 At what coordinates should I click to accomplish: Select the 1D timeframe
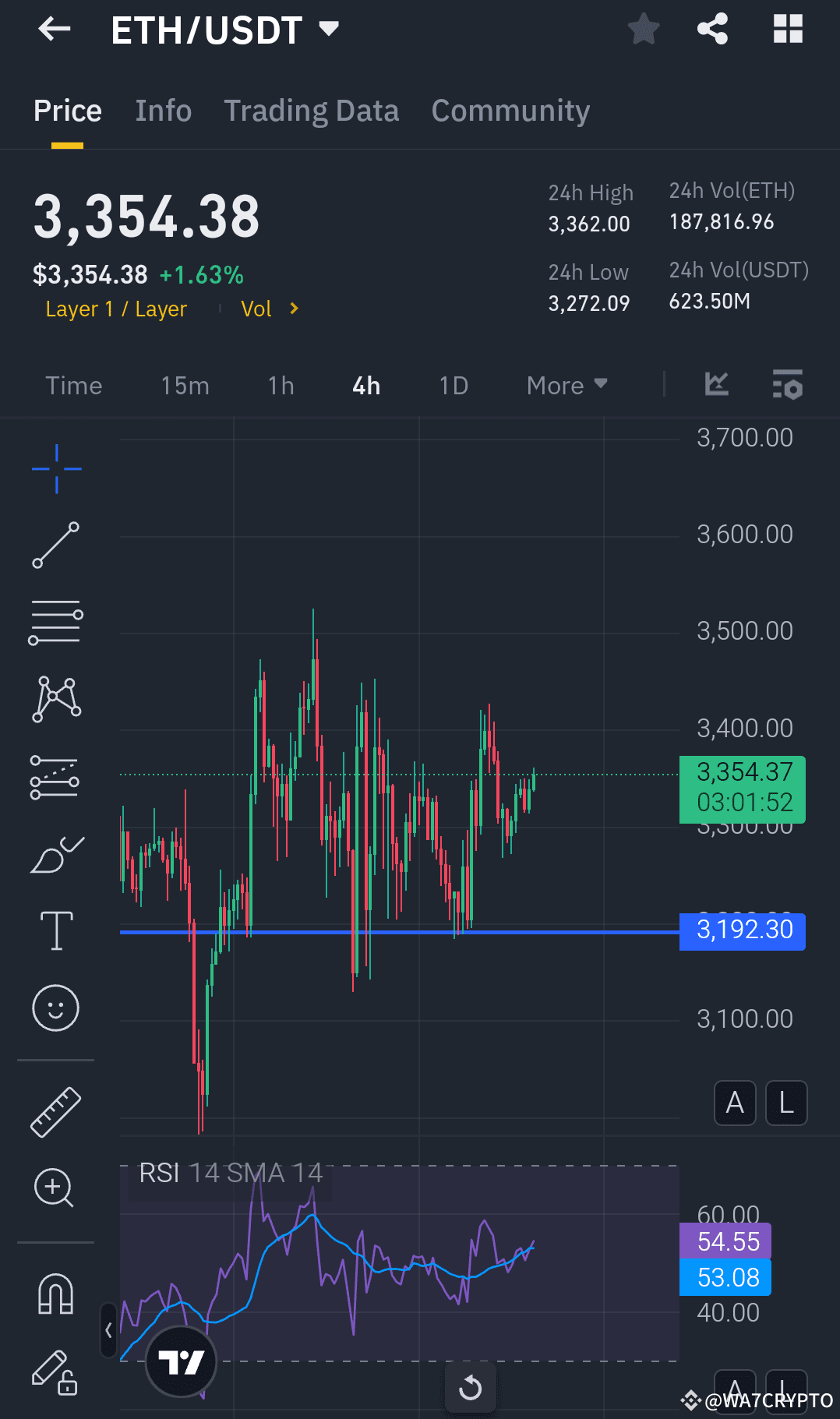pos(453,385)
